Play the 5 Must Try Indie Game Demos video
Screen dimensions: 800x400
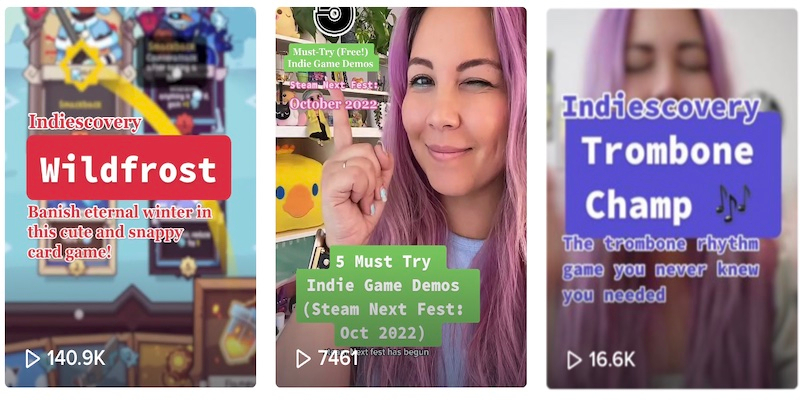tap(400, 200)
